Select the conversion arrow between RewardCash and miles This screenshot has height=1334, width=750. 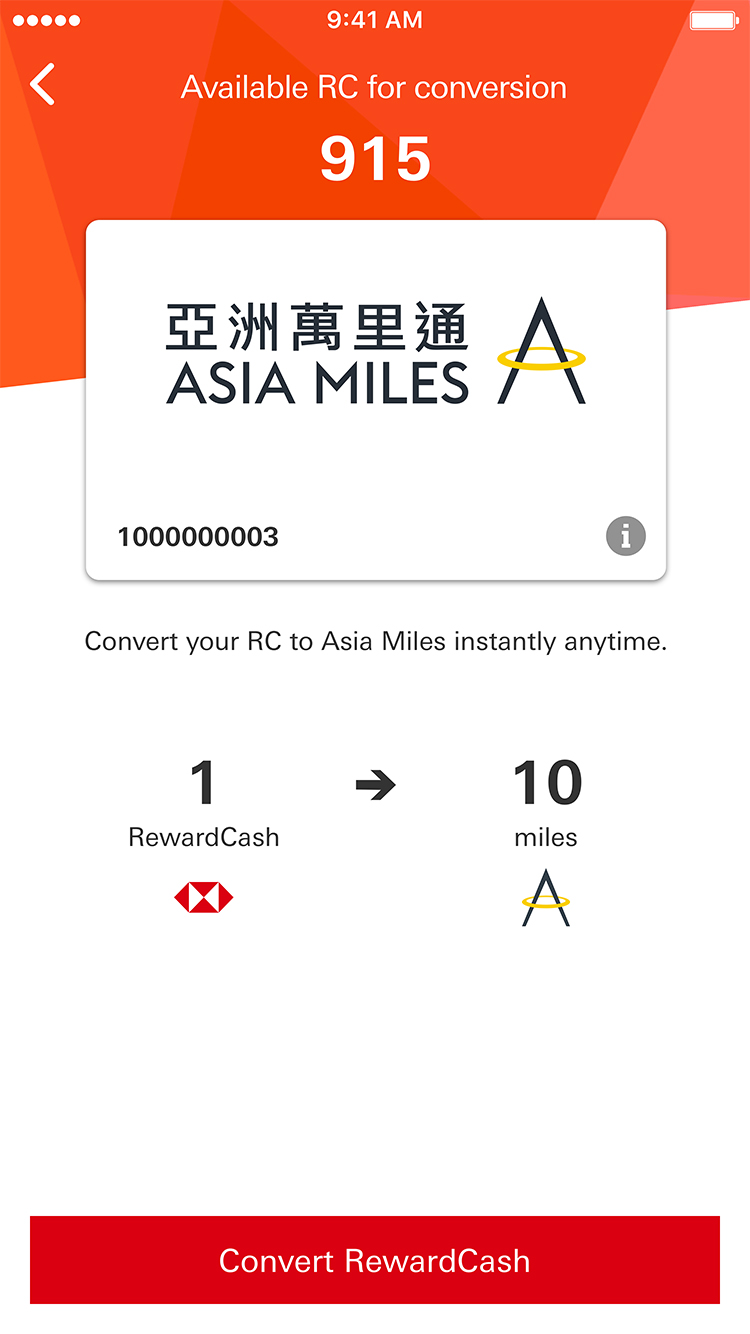[x=377, y=785]
